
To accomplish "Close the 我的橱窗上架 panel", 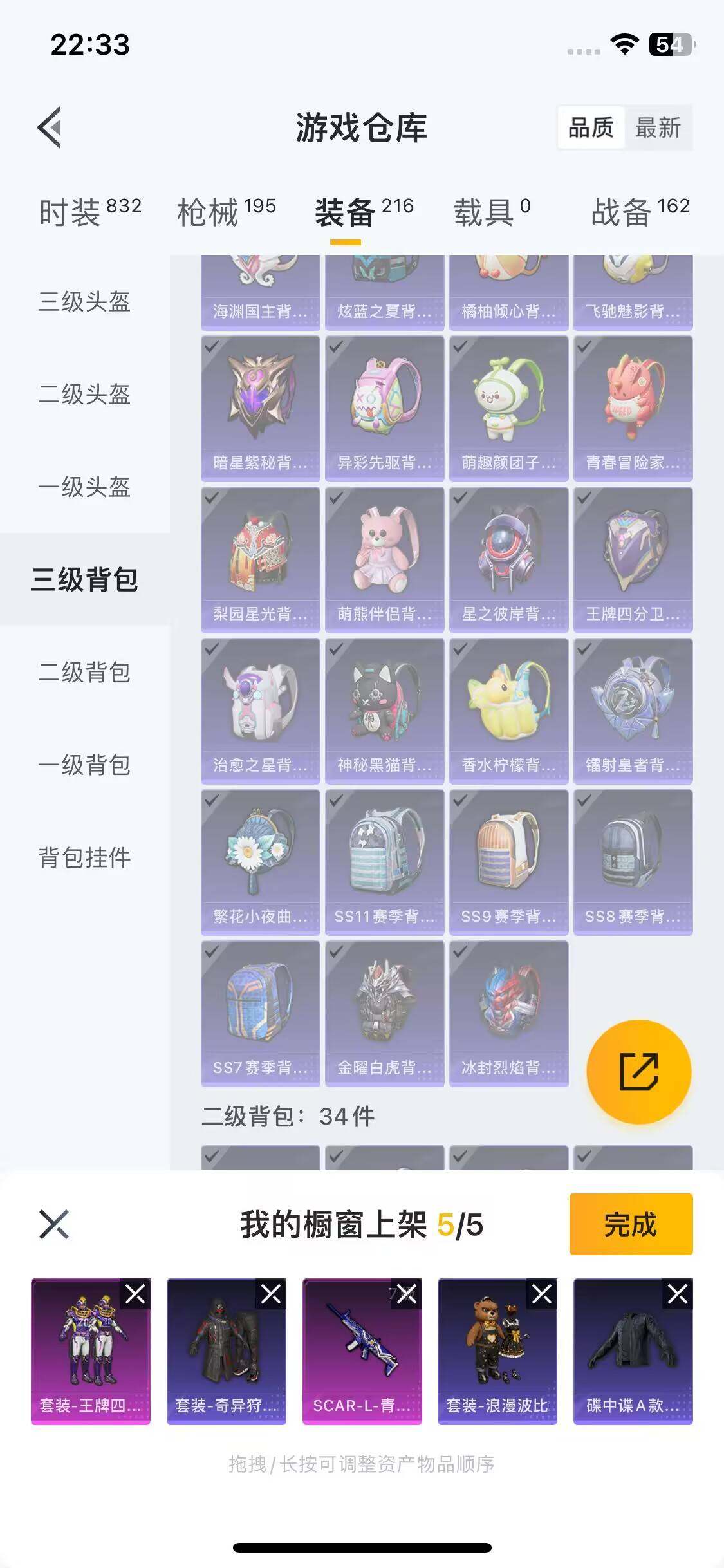I will (54, 1224).
